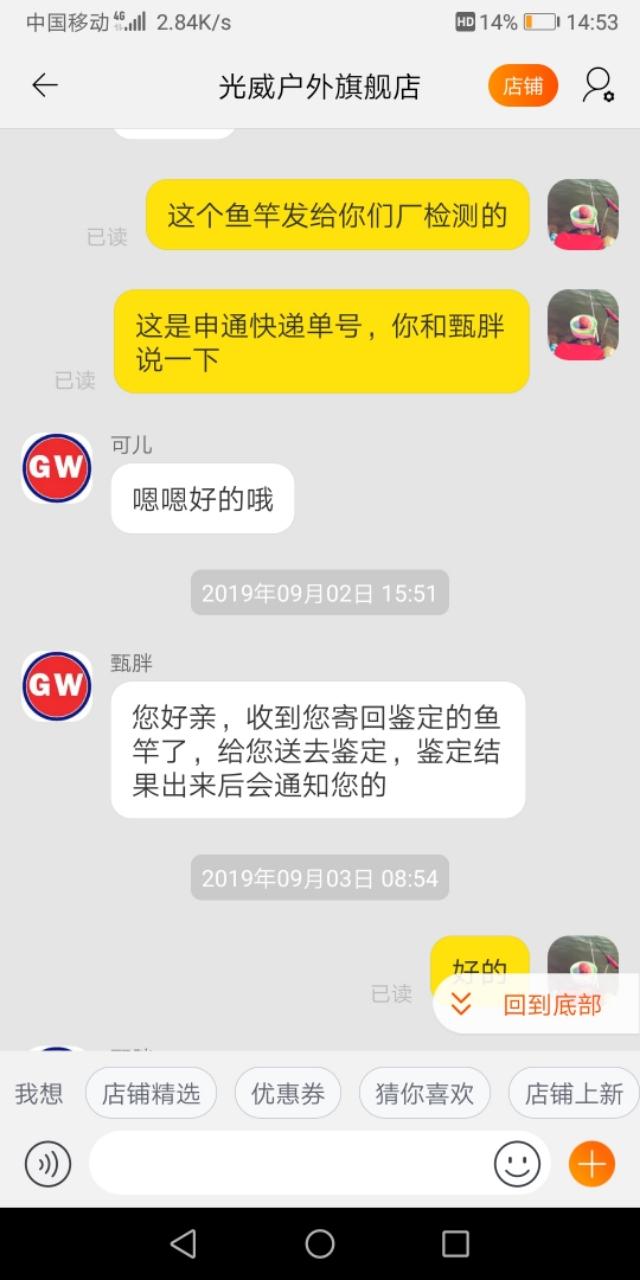Open the emoji picker
The image size is (640, 1280).
click(x=517, y=1164)
